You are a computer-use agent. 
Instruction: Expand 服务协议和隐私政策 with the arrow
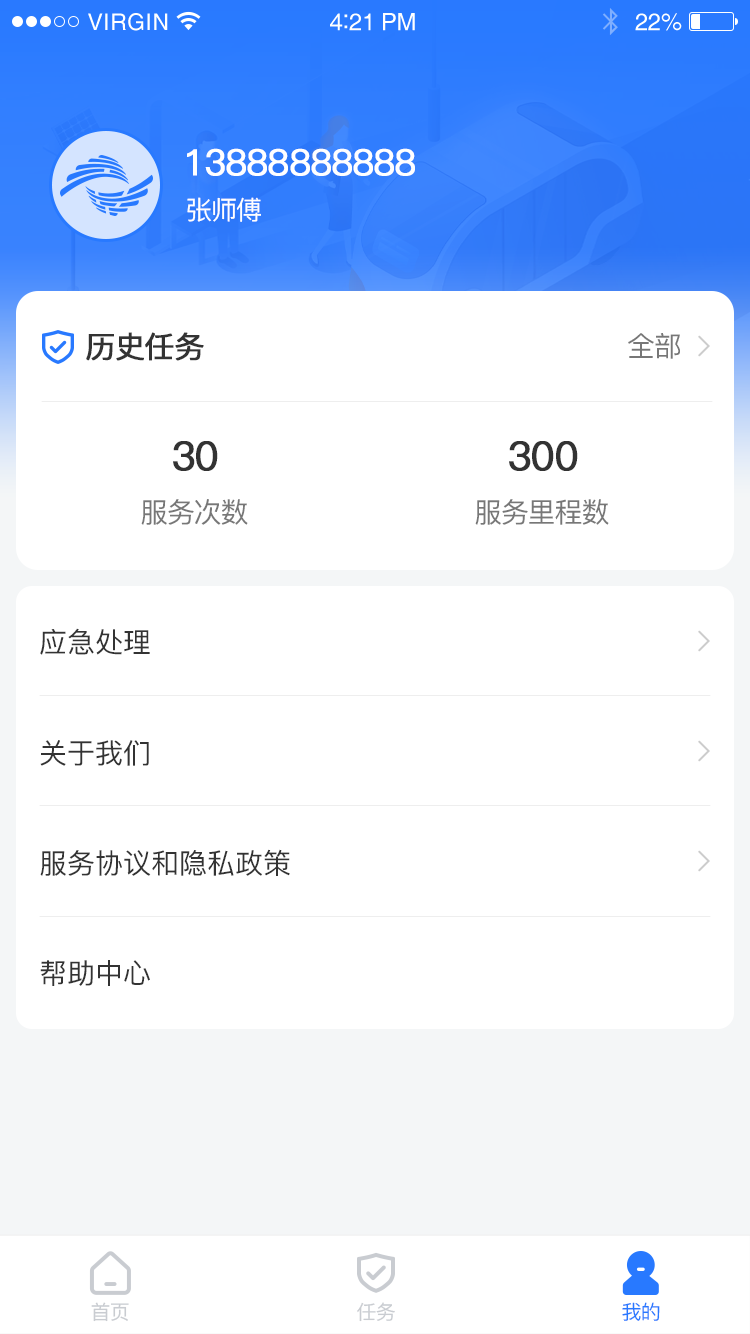703,861
